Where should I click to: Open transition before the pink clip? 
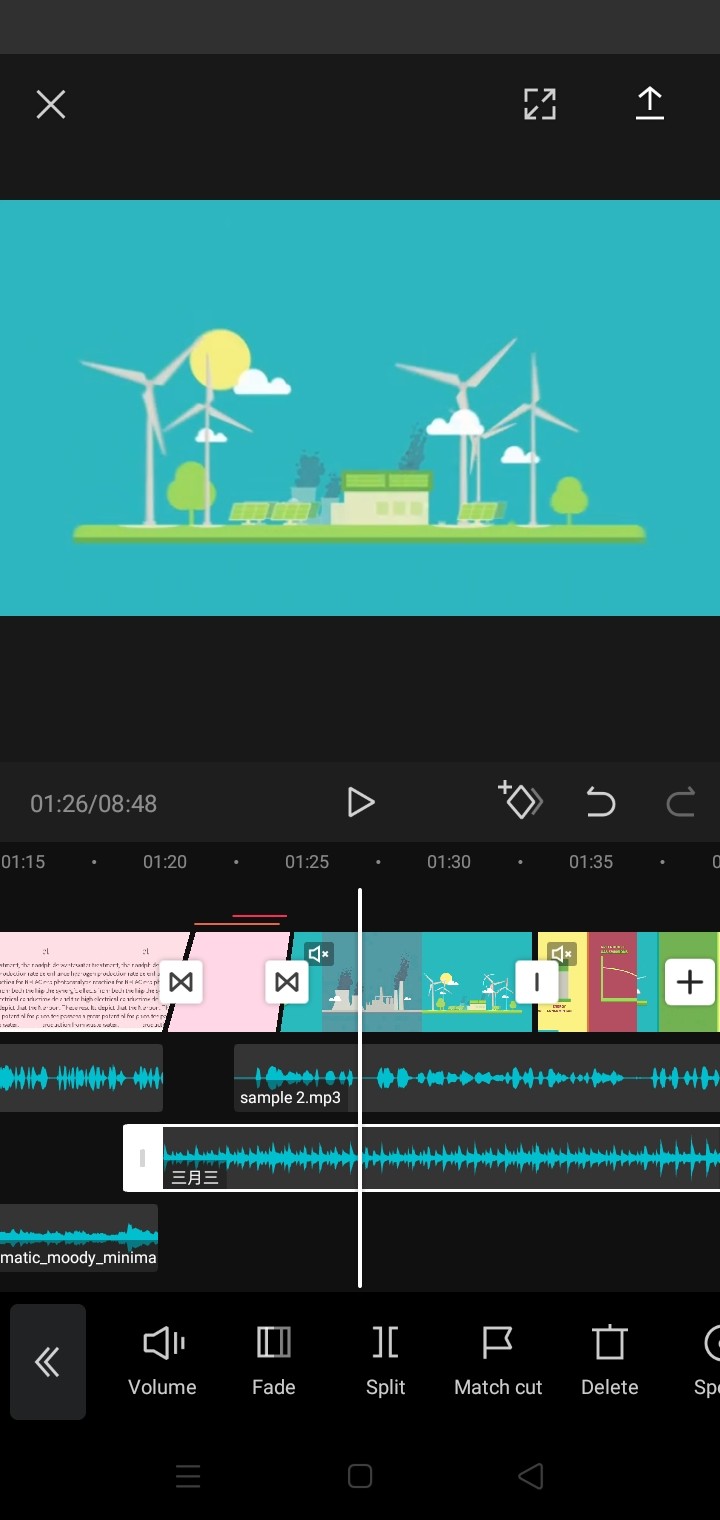(x=181, y=982)
